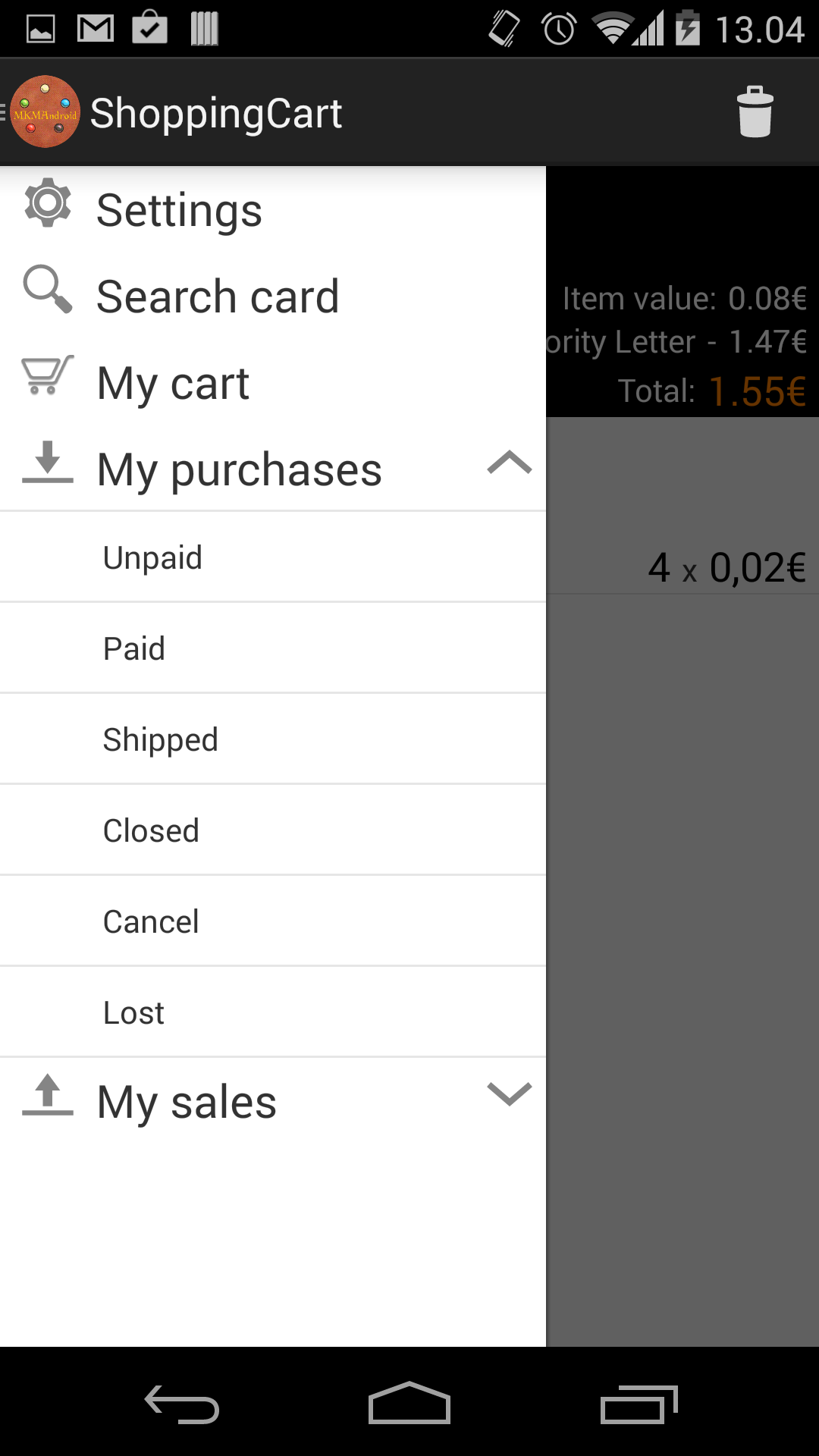View Shipped purchases
Image resolution: width=819 pixels, height=1456 pixels.
[x=273, y=739]
